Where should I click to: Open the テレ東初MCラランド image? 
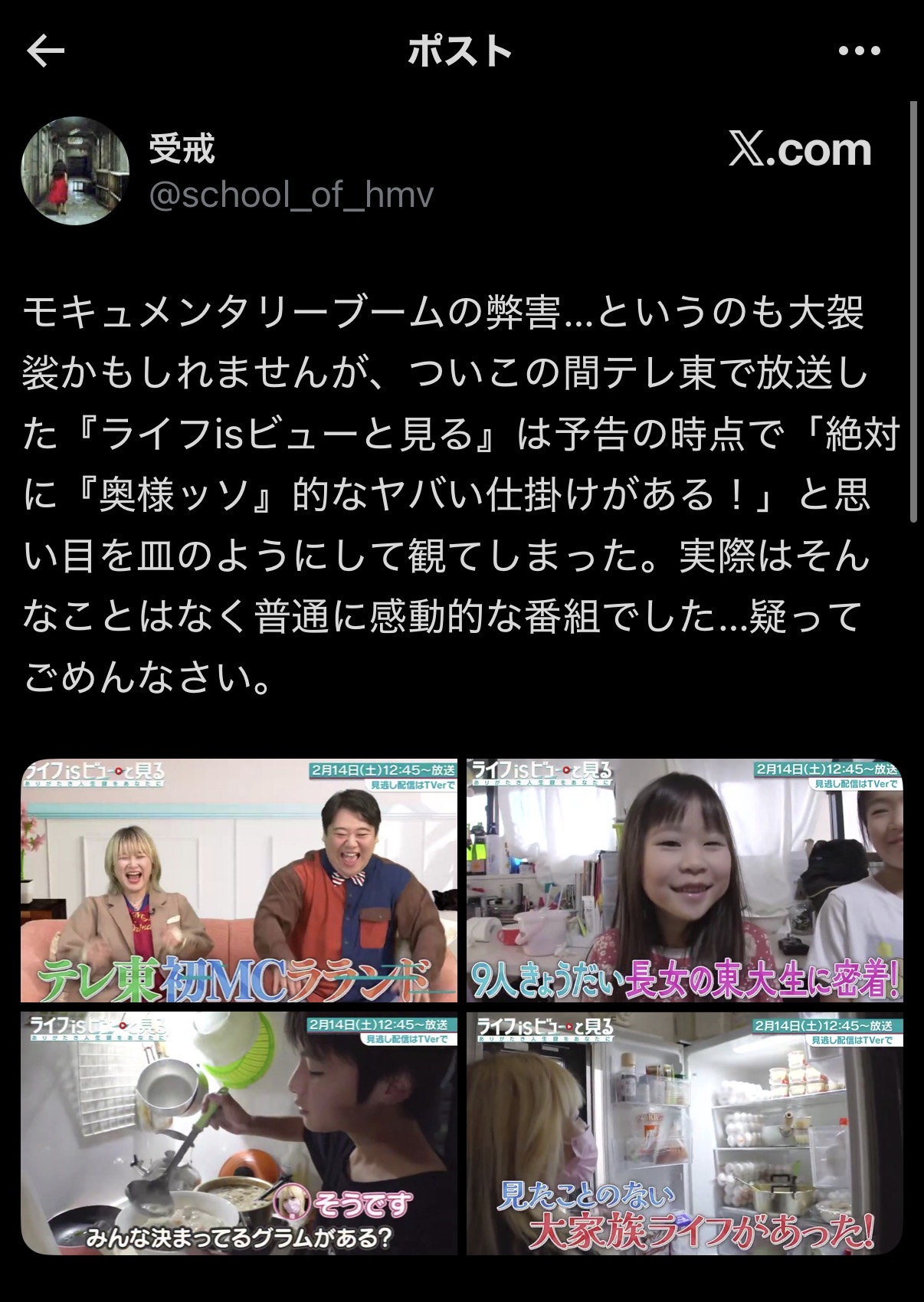pyautogui.click(x=239, y=880)
